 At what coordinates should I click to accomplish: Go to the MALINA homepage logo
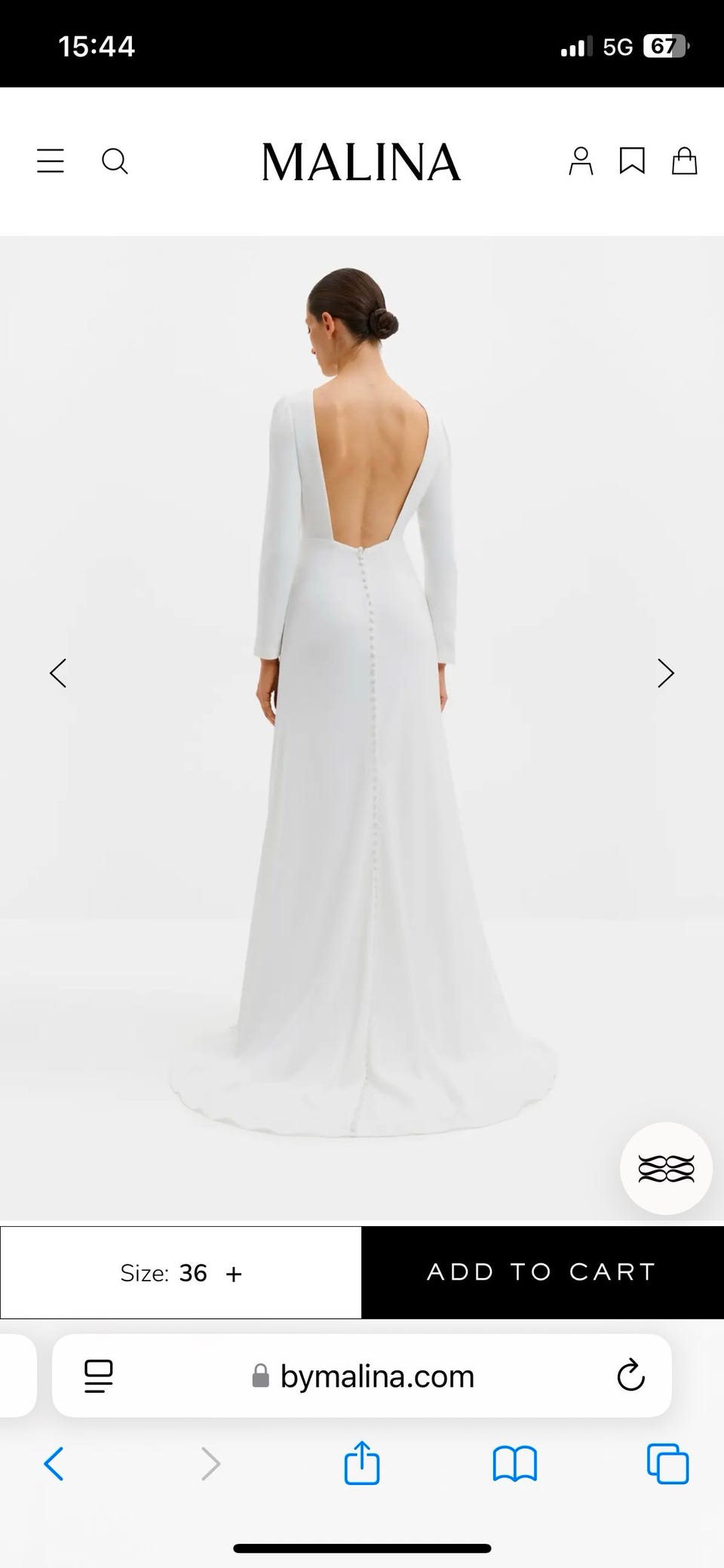361,161
